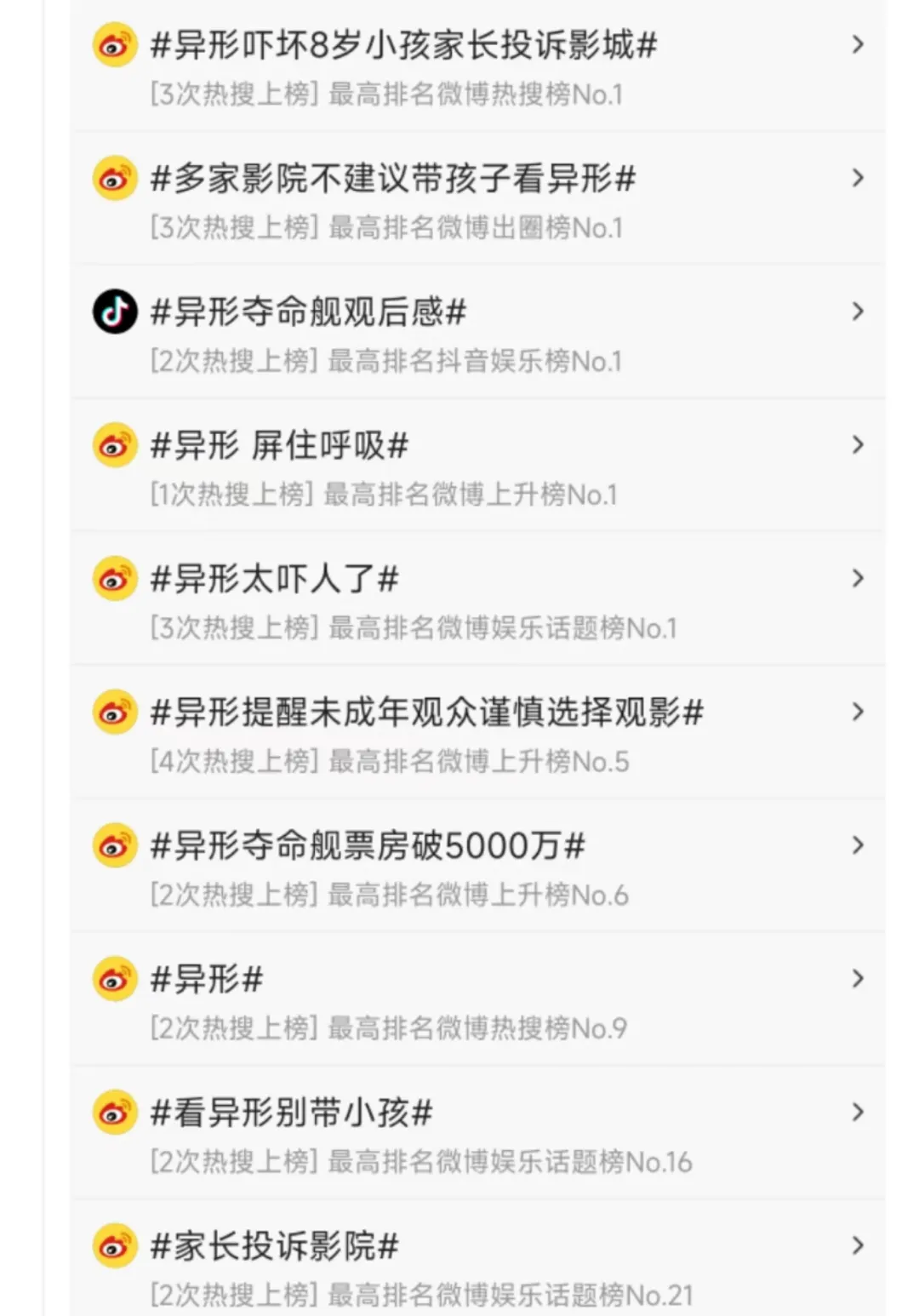View the #异形提醒未成年观众谨慎选择观影# topic
This screenshot has height=1316, width=919.
tap(426, 713)
